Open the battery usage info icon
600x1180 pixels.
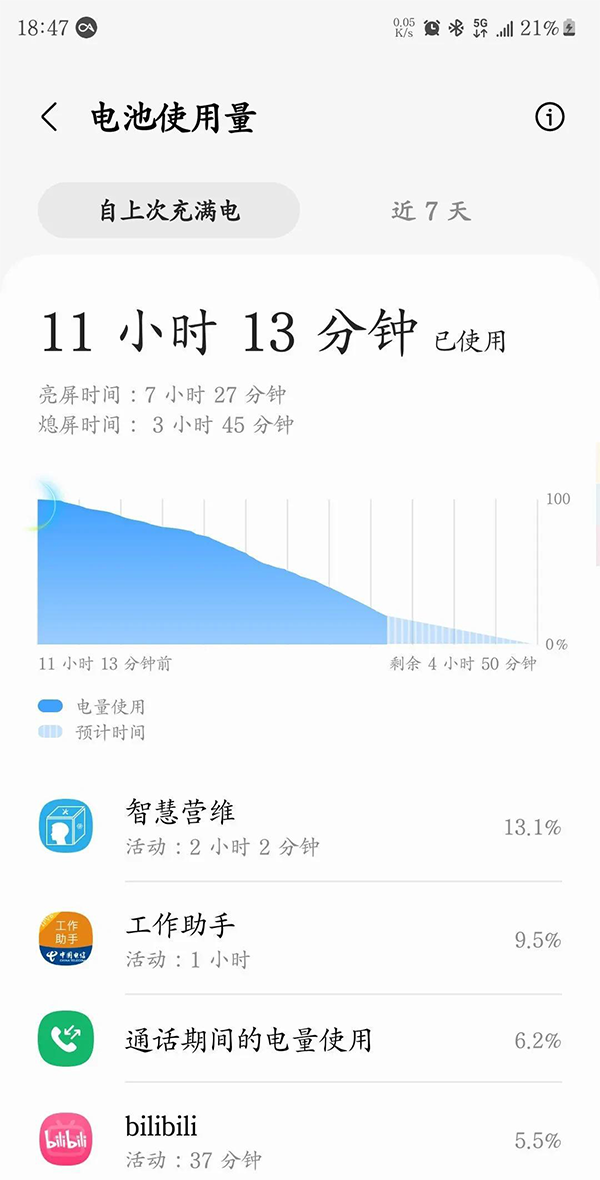tap(549, 117)
